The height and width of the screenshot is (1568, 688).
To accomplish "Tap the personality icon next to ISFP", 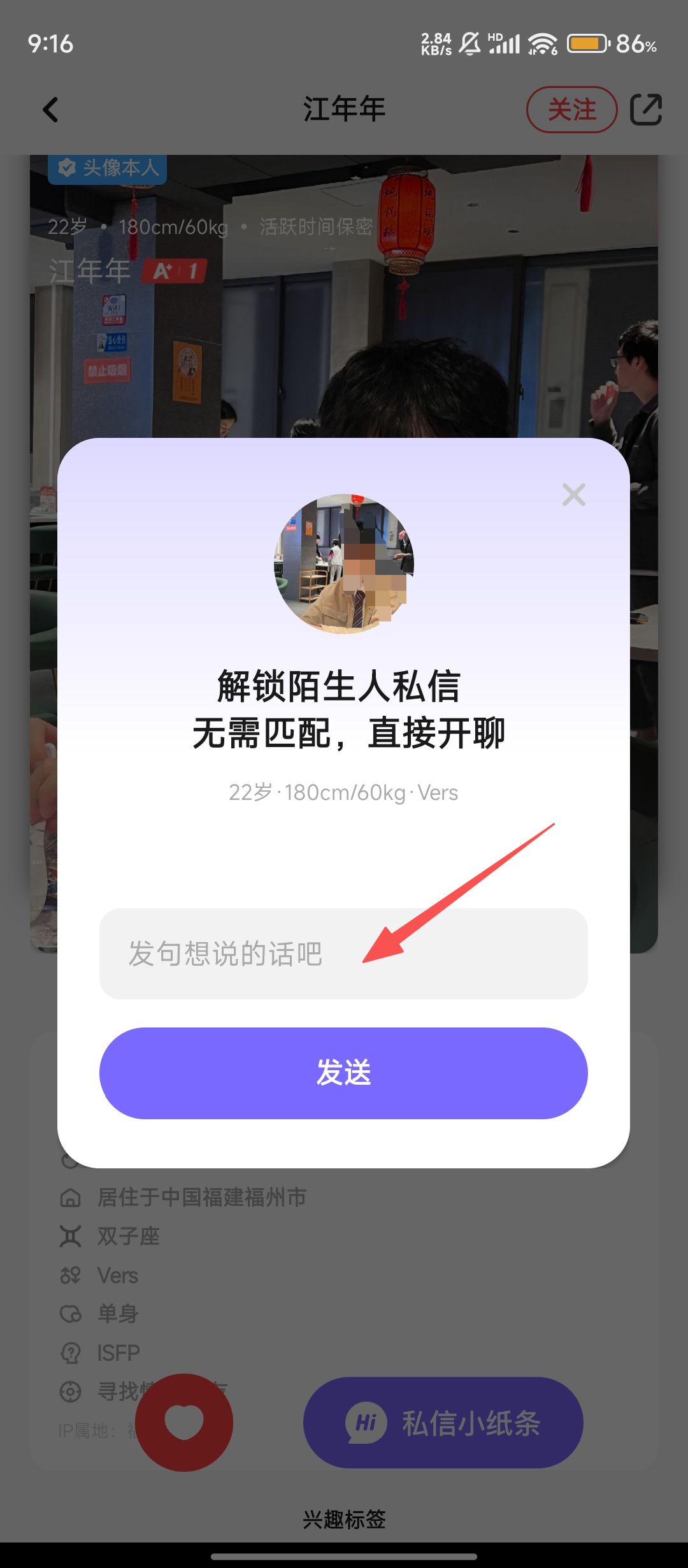I will (x=71, y=1353).
